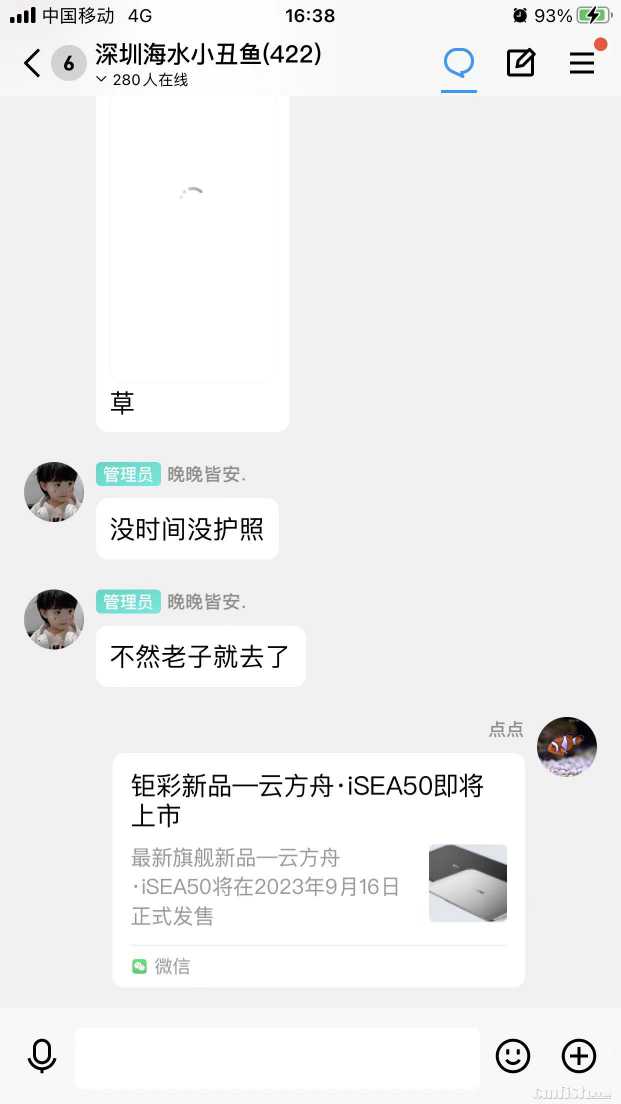621x1104 pixels.
Task: Tap the voice input microphone
Action: (42, 1056)
